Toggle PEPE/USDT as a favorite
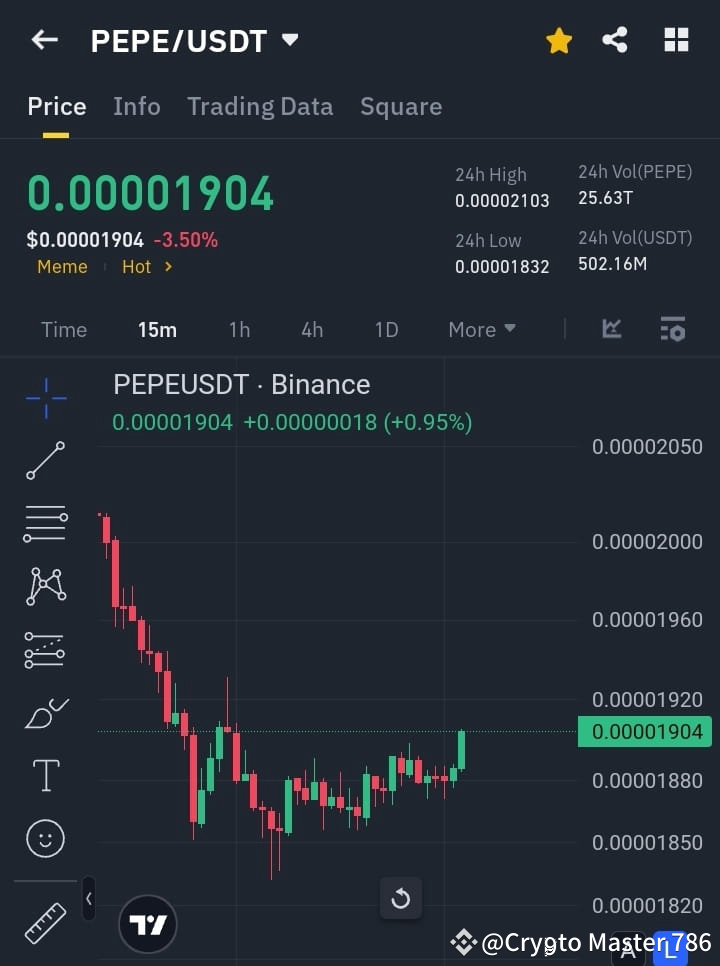Viewport: 720px width, 966px height. point(559,40)
